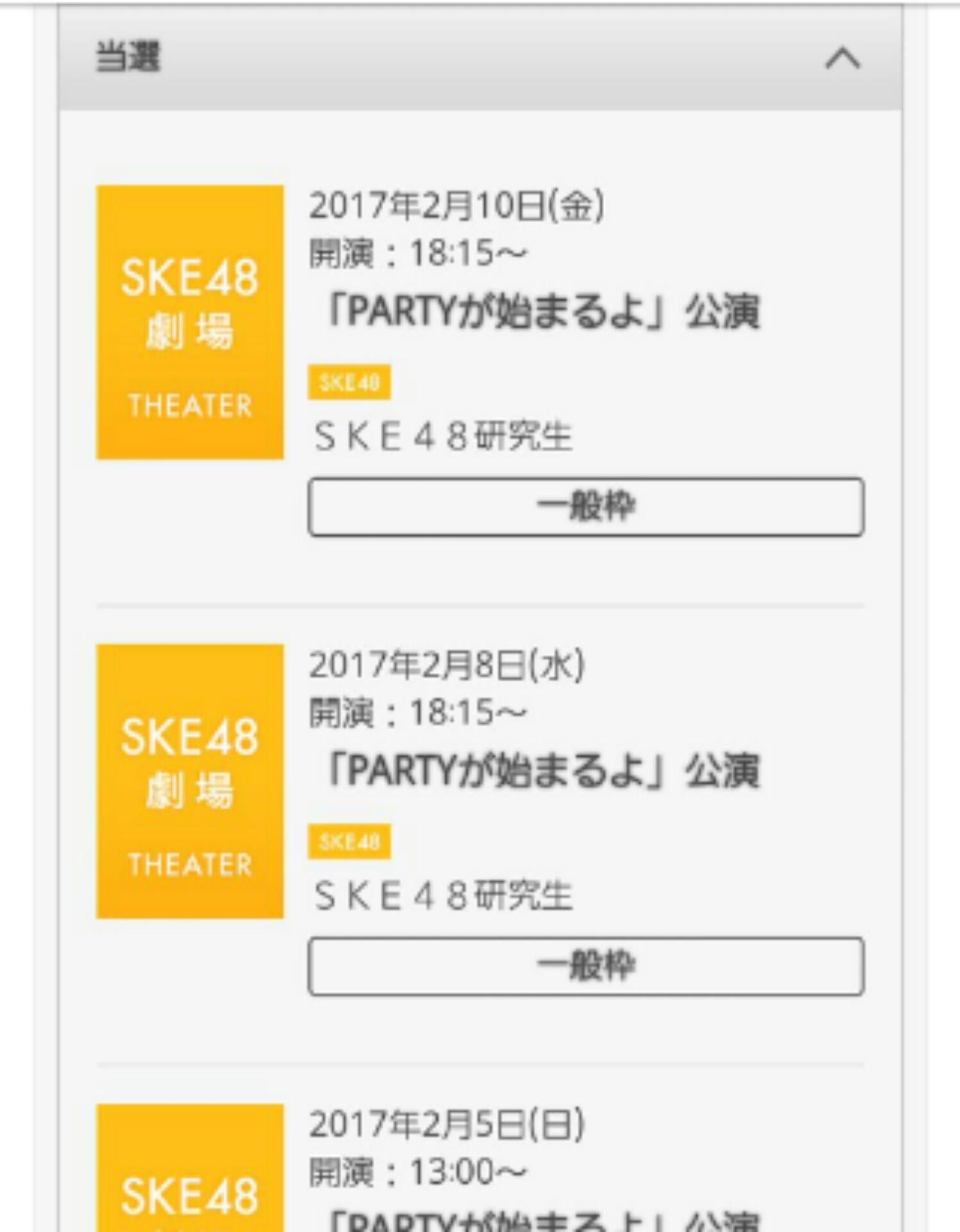Tap 一般枠 for the 2月8日 performance
This screenshot has width=960, height=1232.
586,966
